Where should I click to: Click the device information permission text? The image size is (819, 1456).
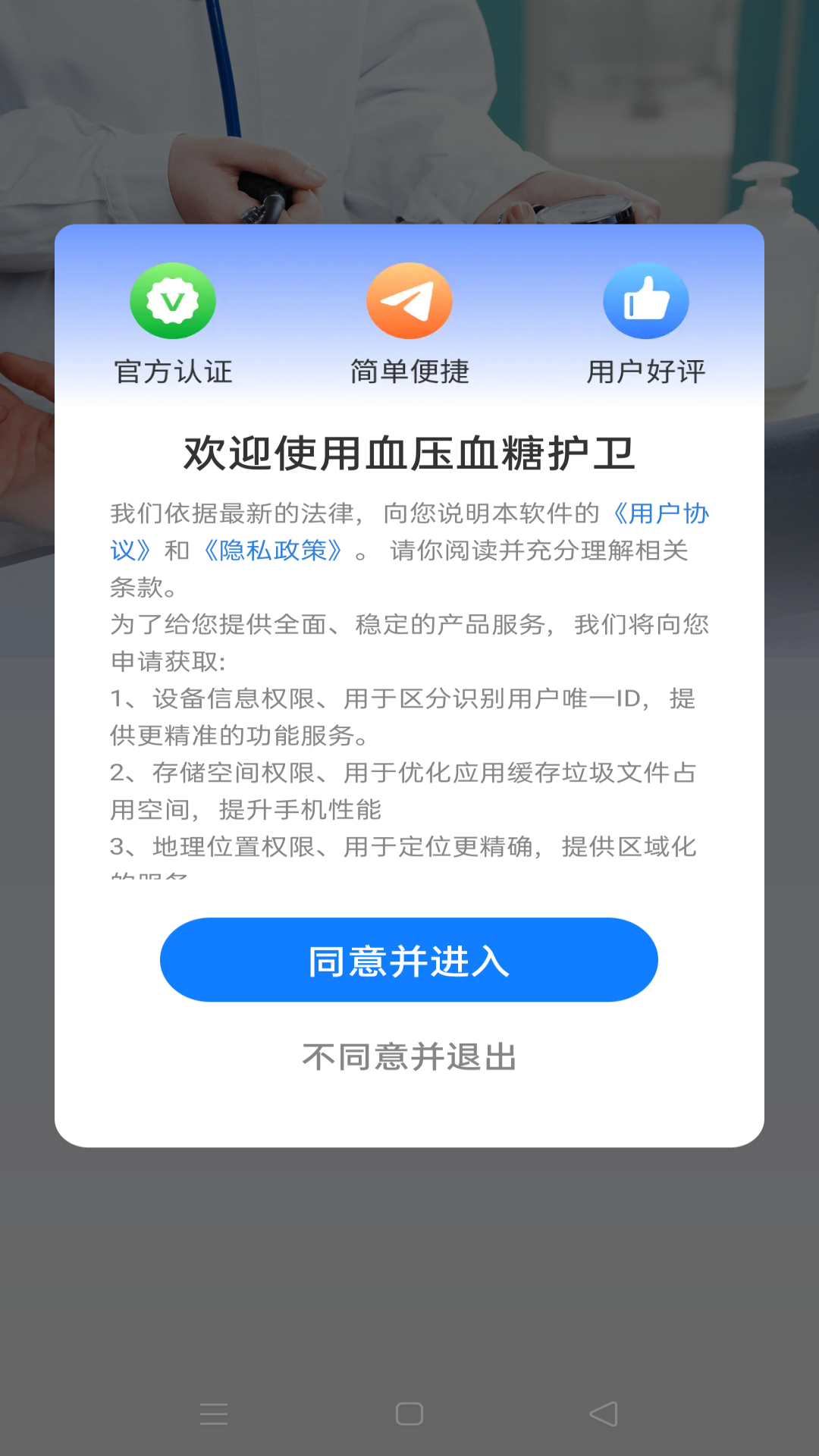[409, 701]
